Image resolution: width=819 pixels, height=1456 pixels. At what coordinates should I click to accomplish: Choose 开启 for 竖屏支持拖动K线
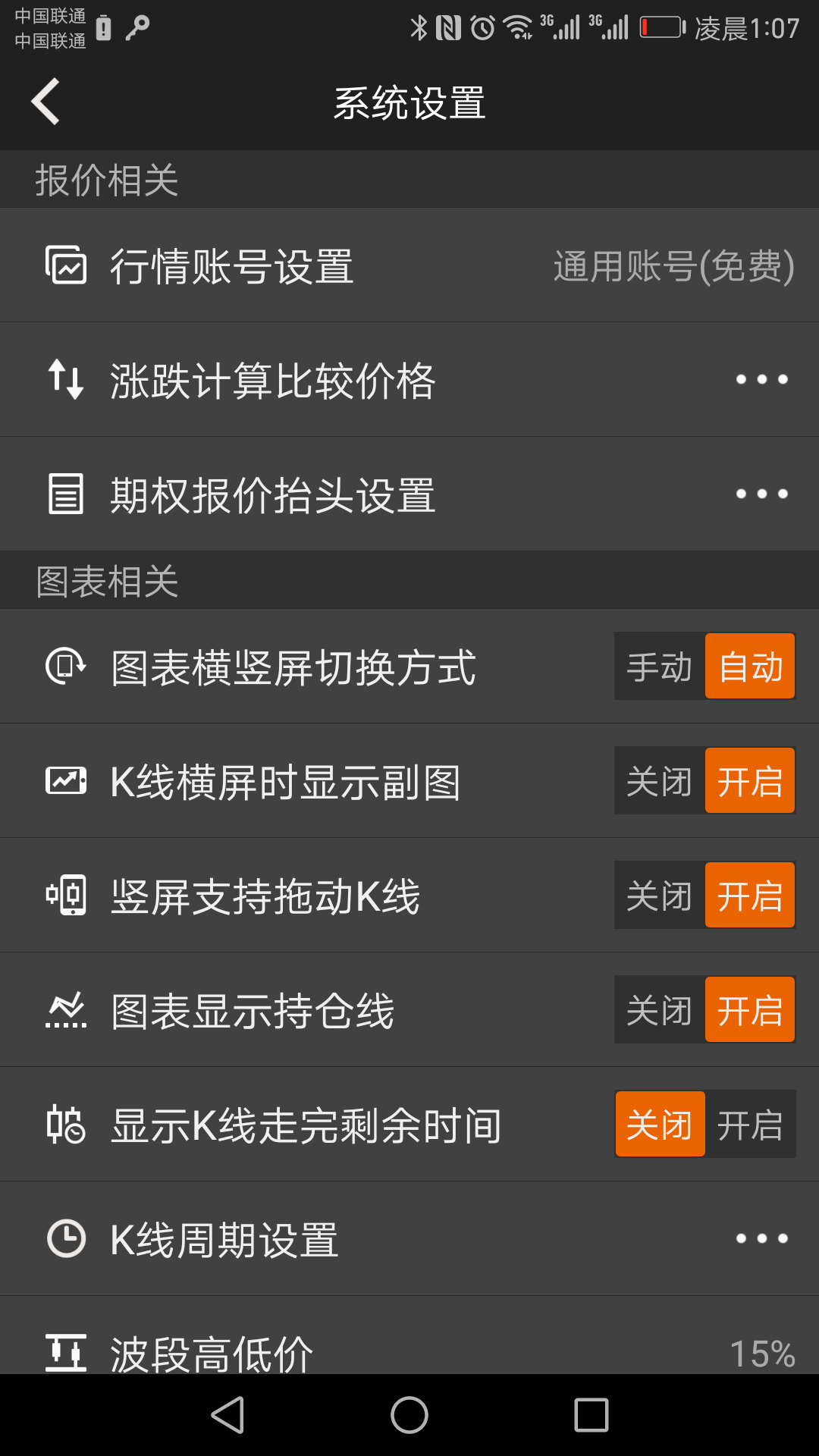[x=750, y=896]
